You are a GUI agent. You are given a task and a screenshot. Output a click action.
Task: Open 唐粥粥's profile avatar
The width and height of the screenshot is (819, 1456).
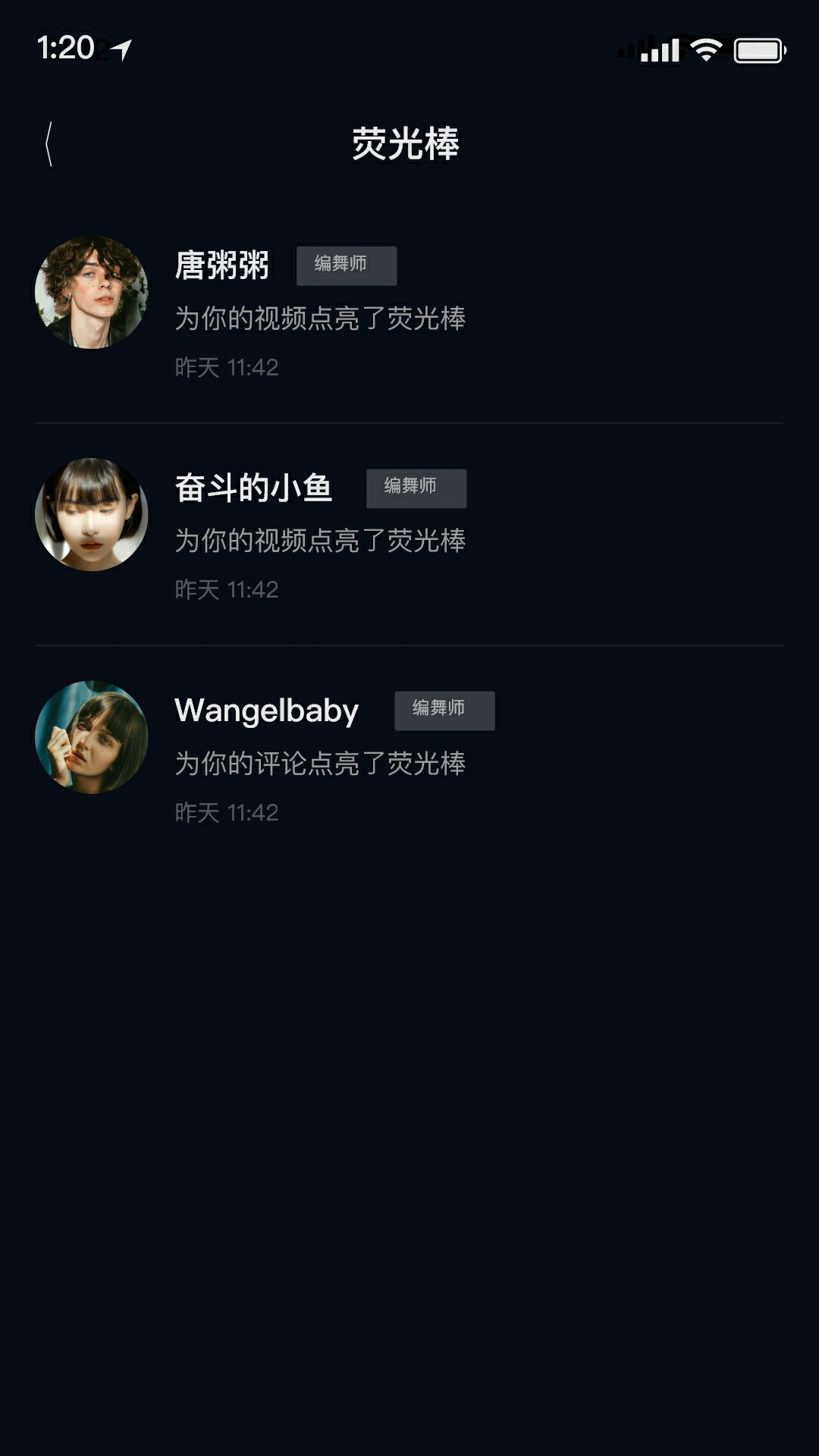pos(91,296)
